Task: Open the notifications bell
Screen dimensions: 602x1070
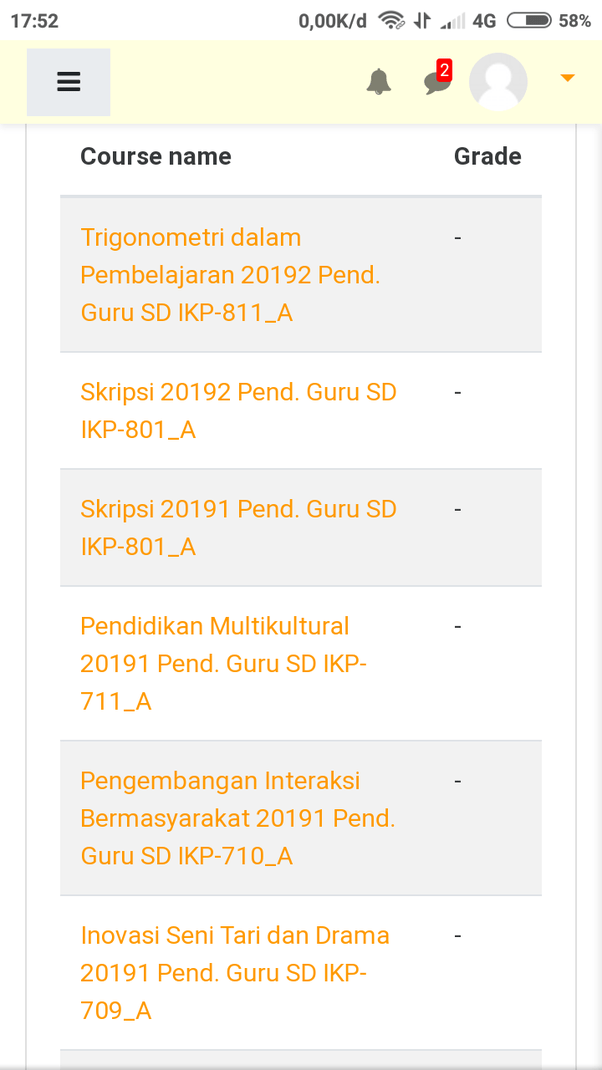Action: click(378, 82)
